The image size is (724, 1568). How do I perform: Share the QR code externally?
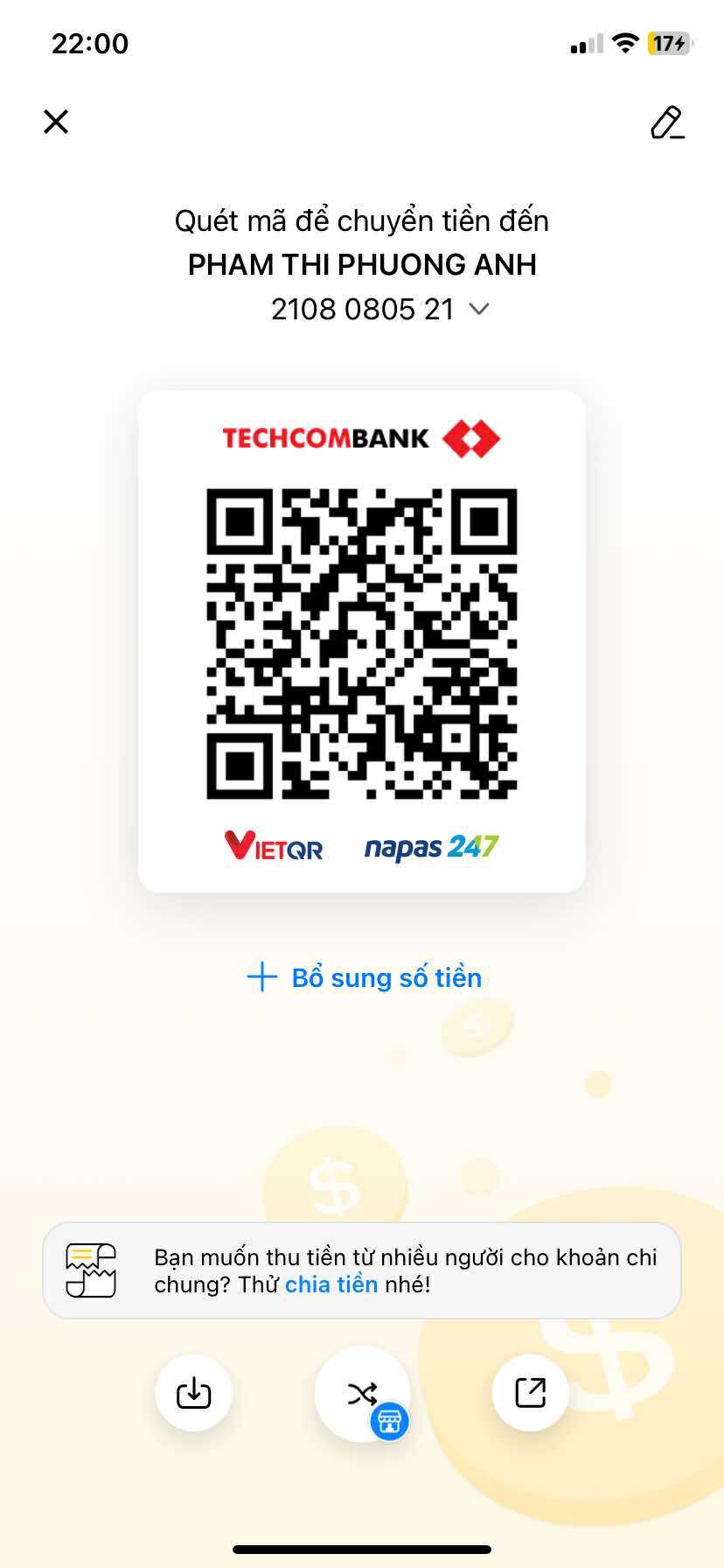click(530, 1393)
